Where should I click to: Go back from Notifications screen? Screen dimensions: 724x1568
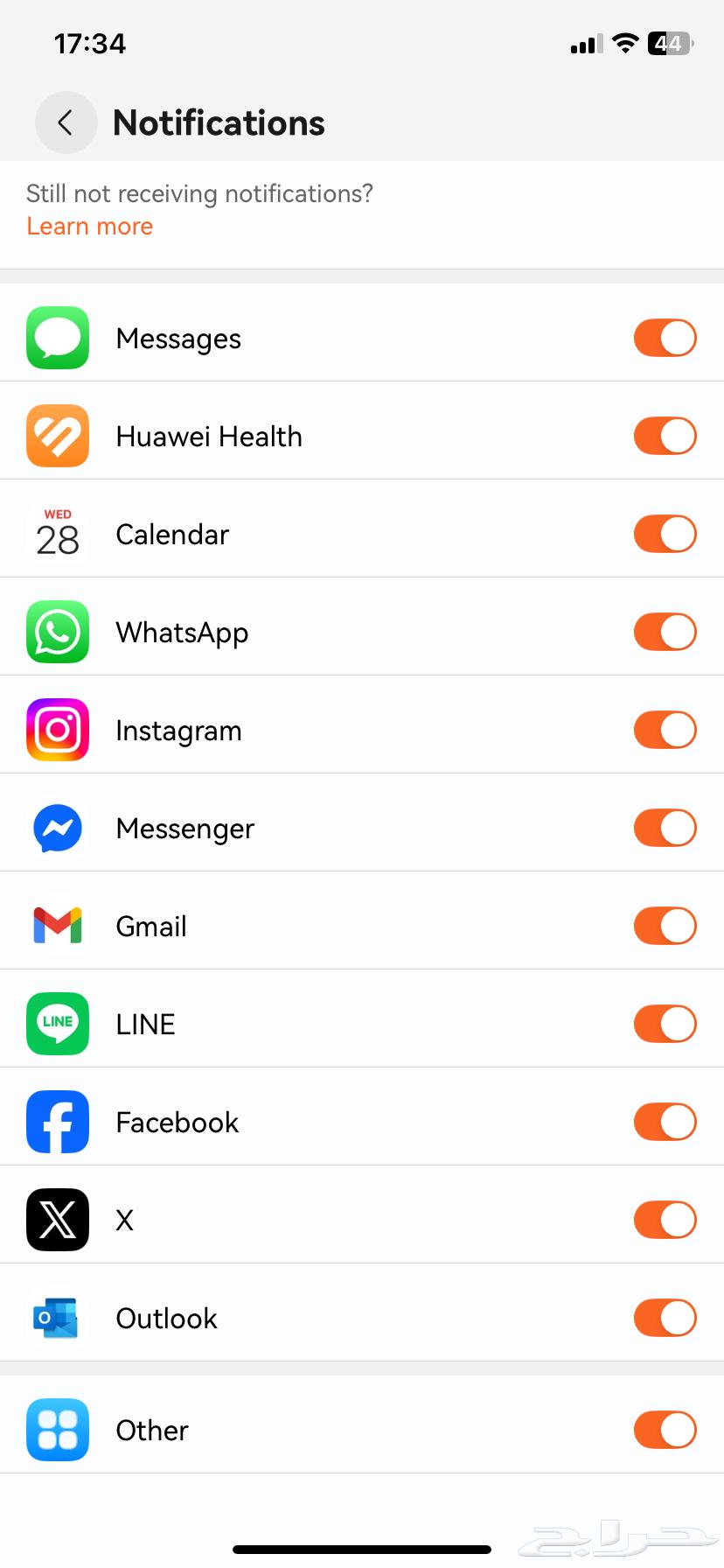click(x=66, y=122)
